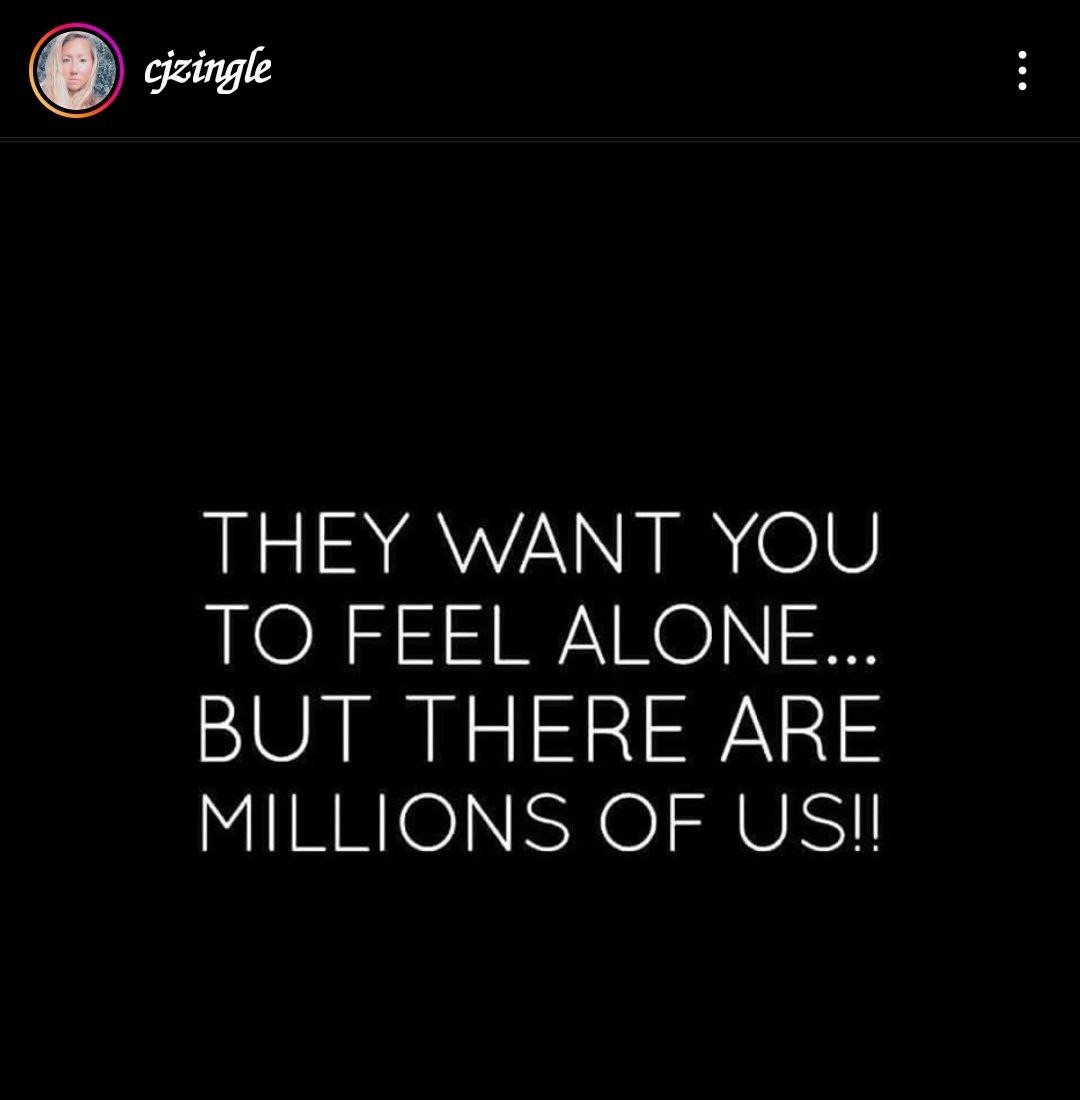Tap the cjzingle username

point(208,69)
